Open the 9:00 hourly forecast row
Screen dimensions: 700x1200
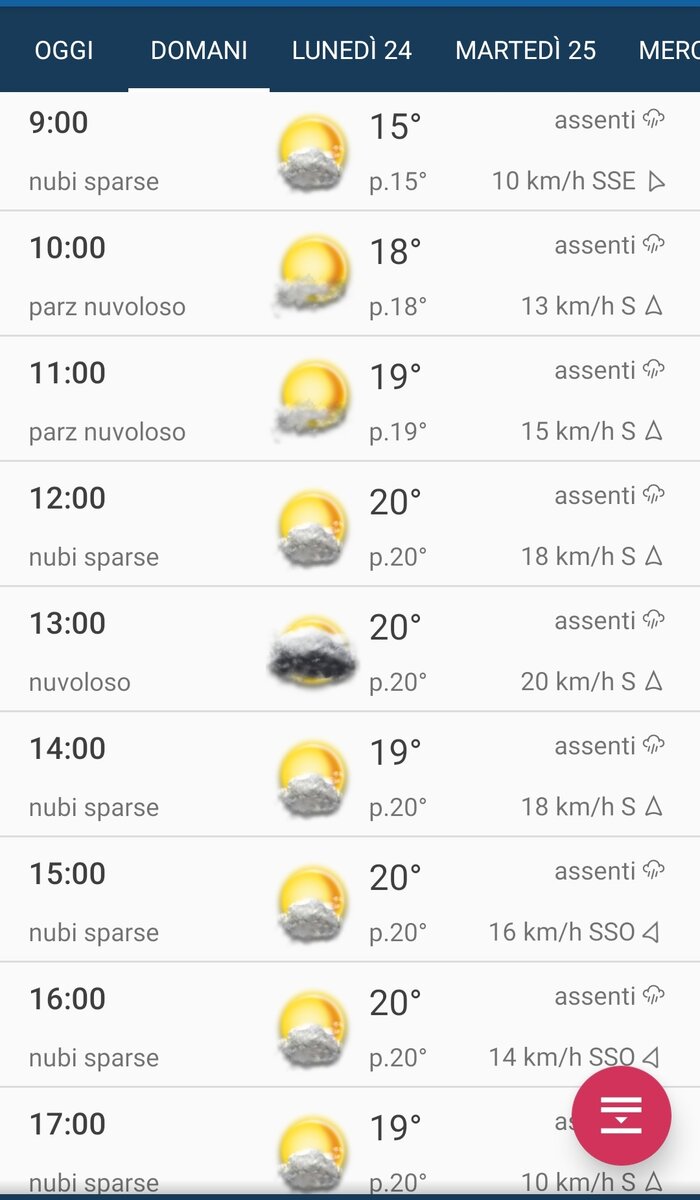coord(350,151)
